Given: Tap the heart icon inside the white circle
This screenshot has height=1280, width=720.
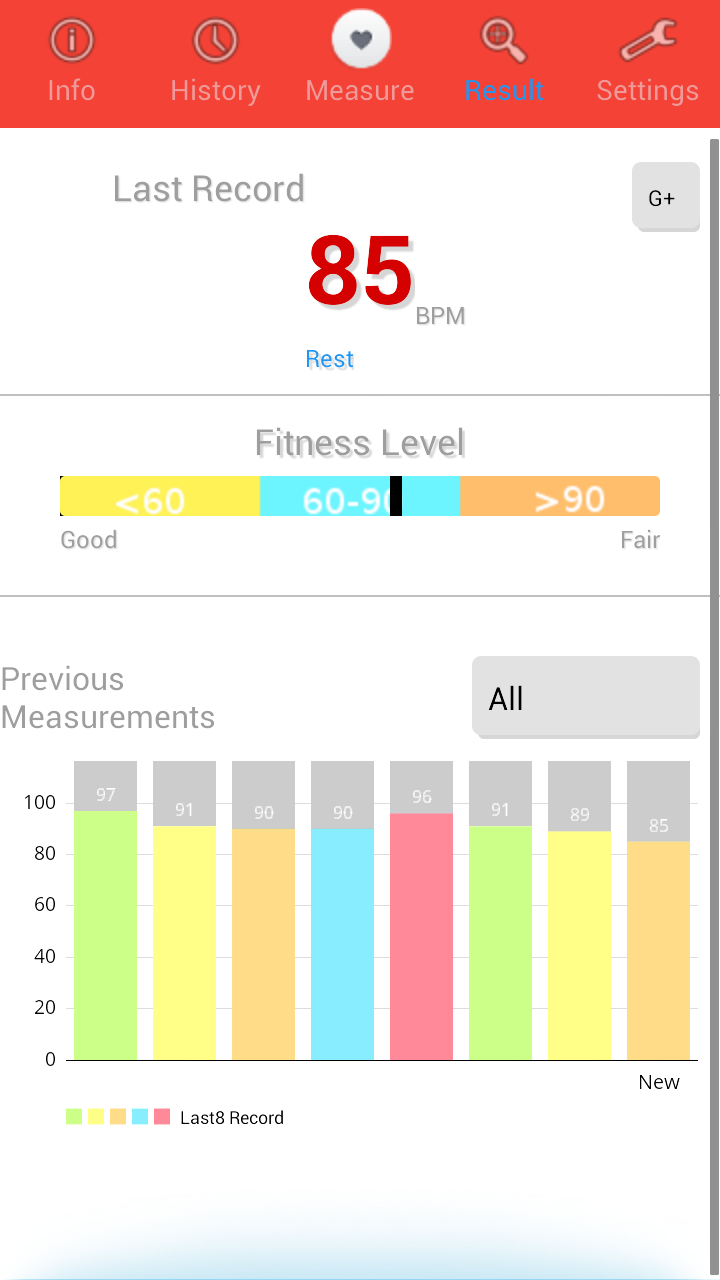Looking at the screenshot, I should [360, 38].
